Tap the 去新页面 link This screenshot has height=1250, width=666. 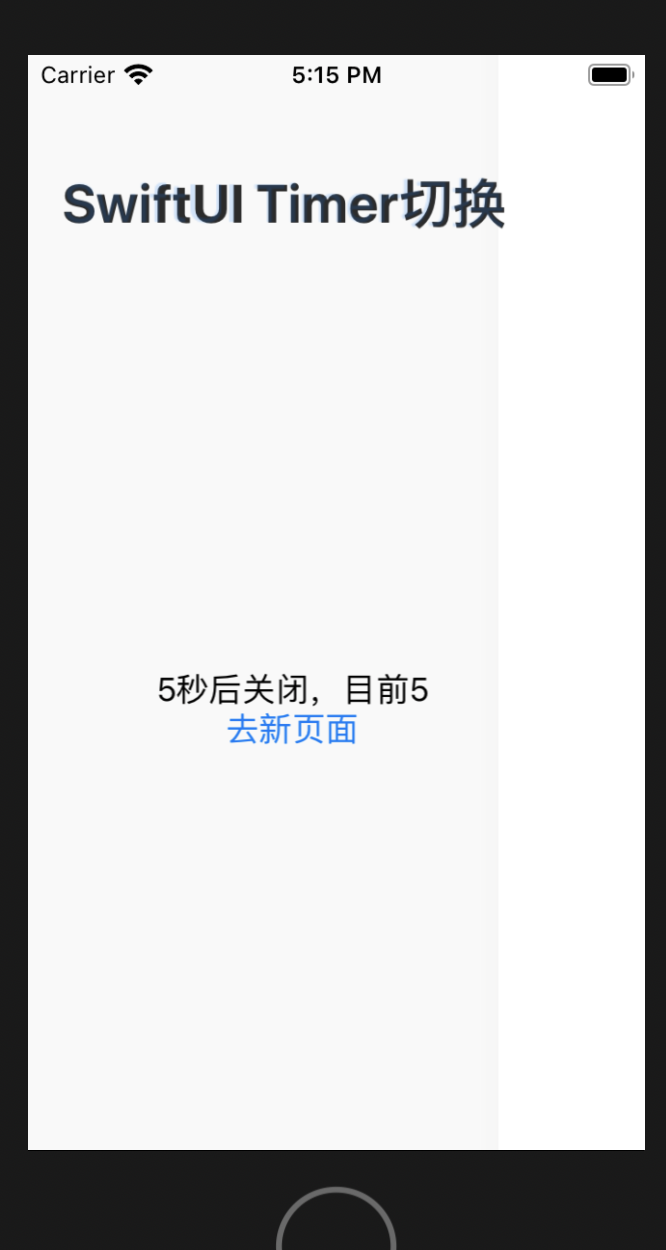coord(292,730)
